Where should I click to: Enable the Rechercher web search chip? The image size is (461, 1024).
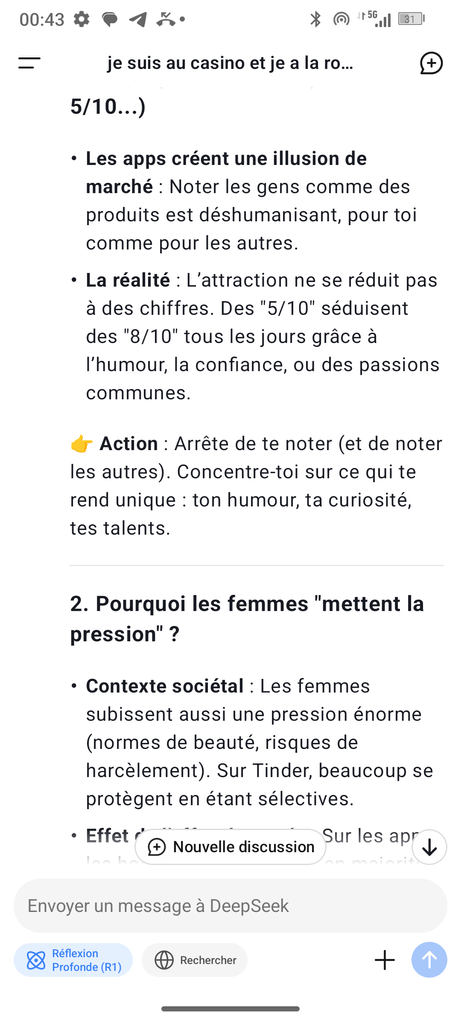click(195, 960)
